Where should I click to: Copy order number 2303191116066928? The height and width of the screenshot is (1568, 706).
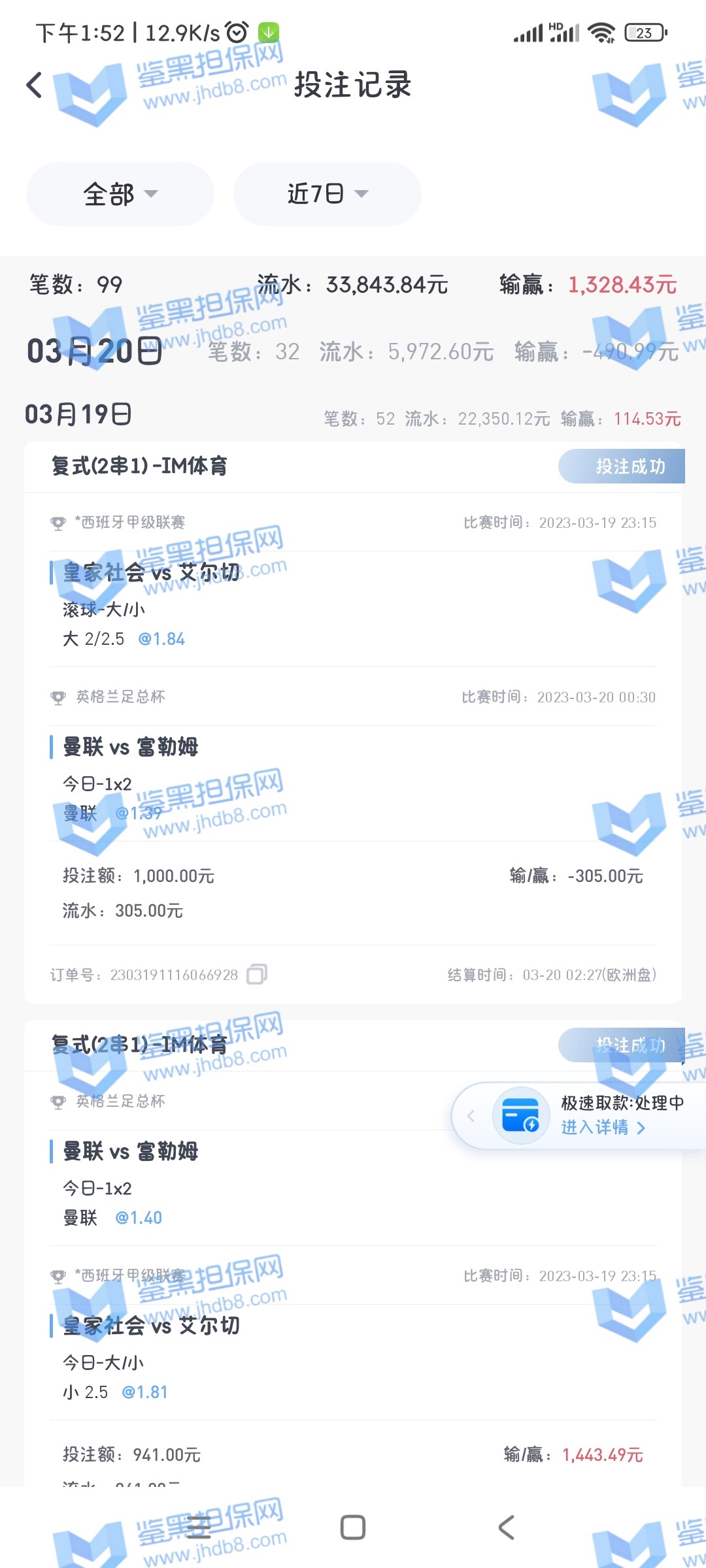[x=257, y=974]
